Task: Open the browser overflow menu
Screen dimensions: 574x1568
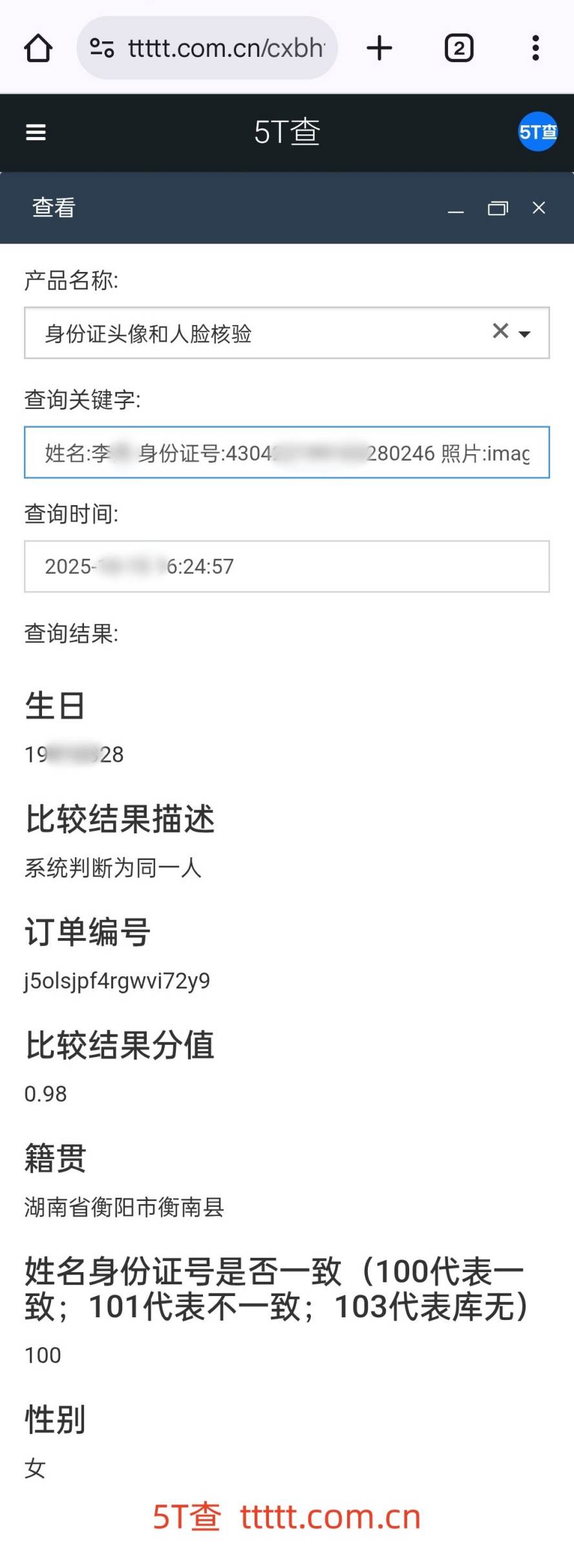Action: click(535, 48)
